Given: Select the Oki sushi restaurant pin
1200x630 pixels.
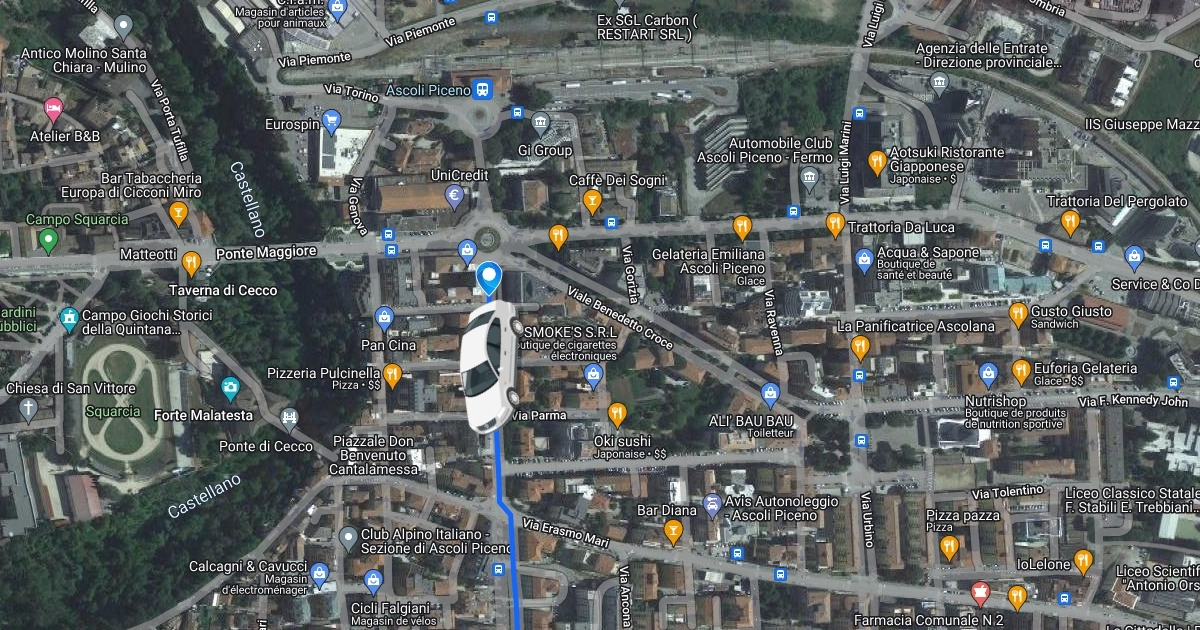Looking at the screenshot, I should point(617,413).
